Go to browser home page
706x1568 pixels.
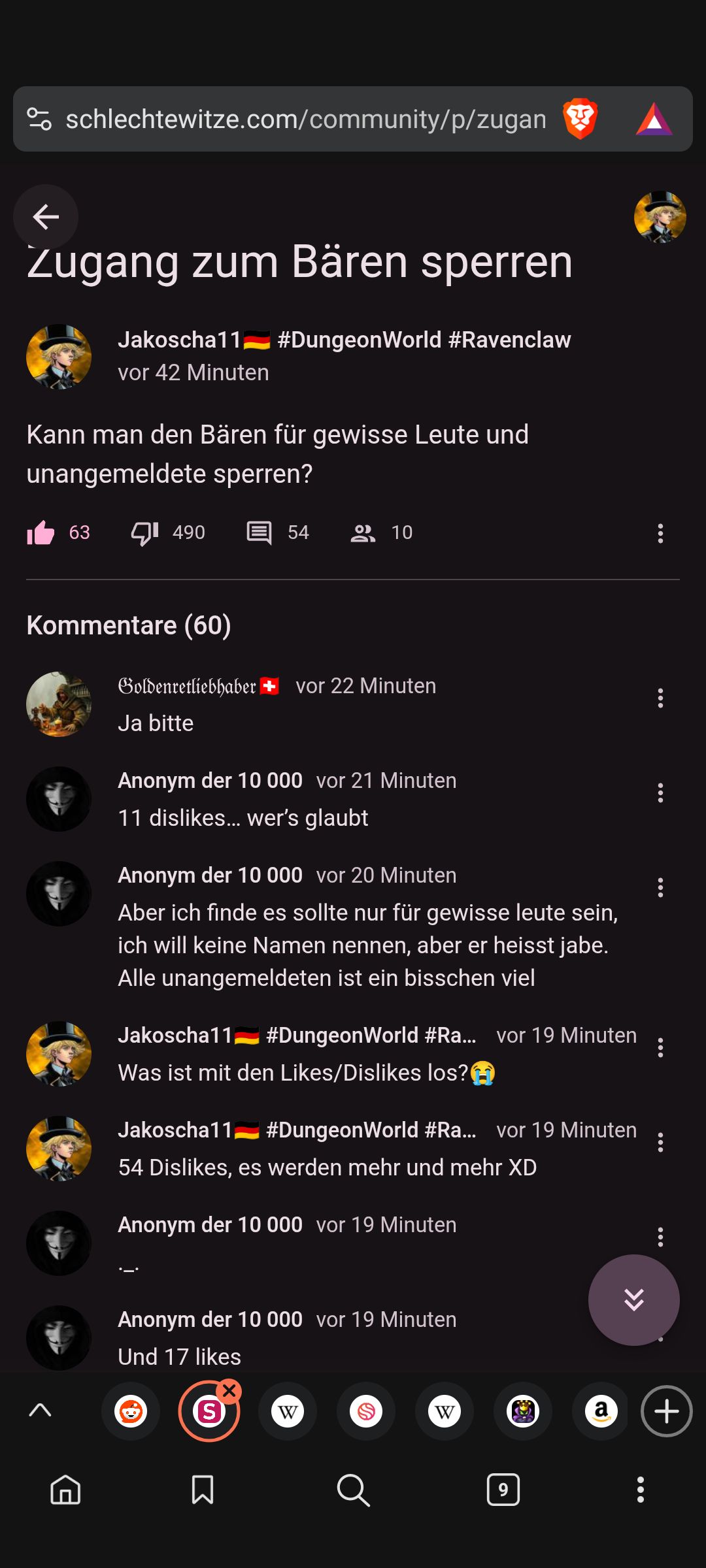point(65,1490)
